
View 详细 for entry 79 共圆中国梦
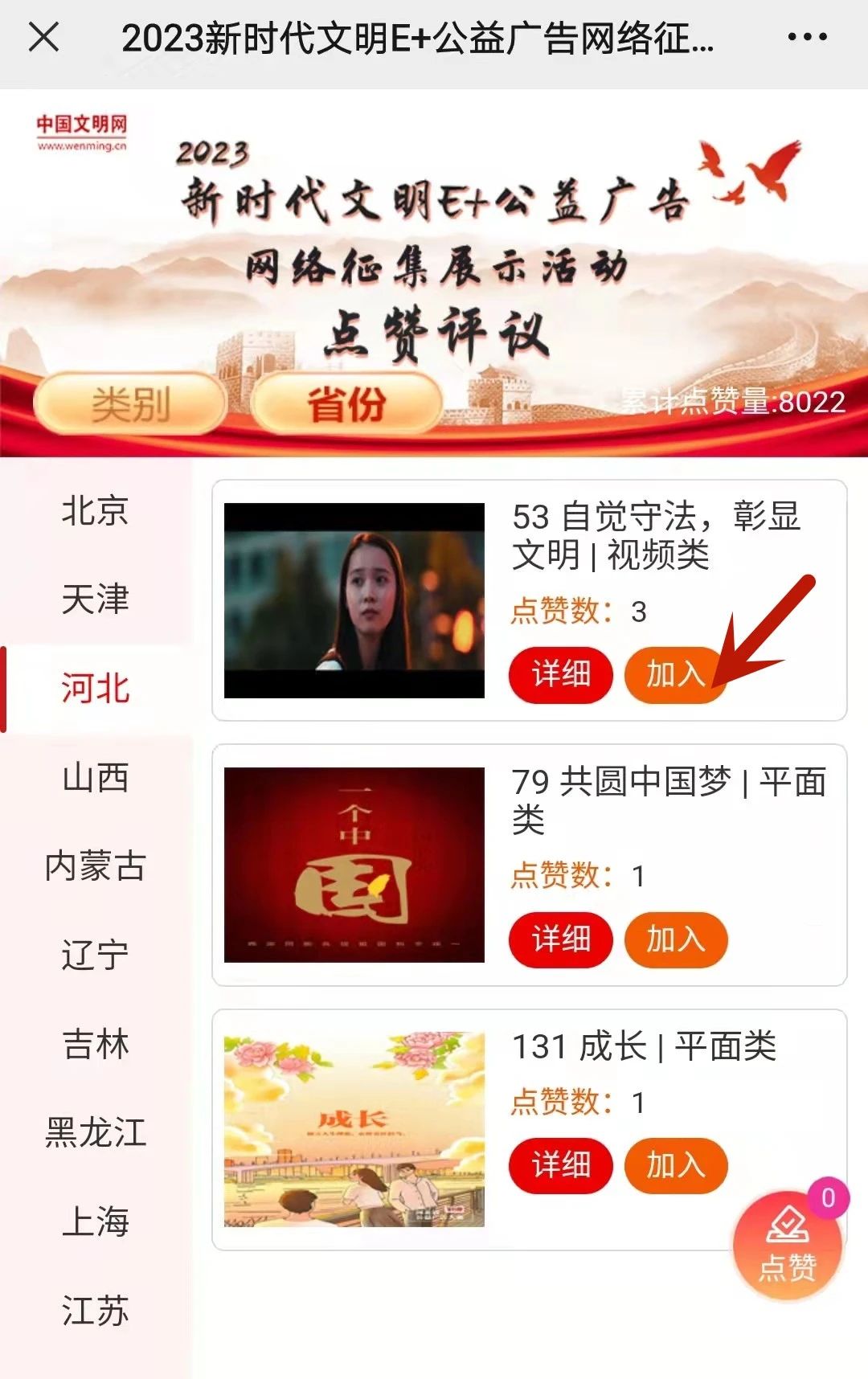[x=561, y=939]
